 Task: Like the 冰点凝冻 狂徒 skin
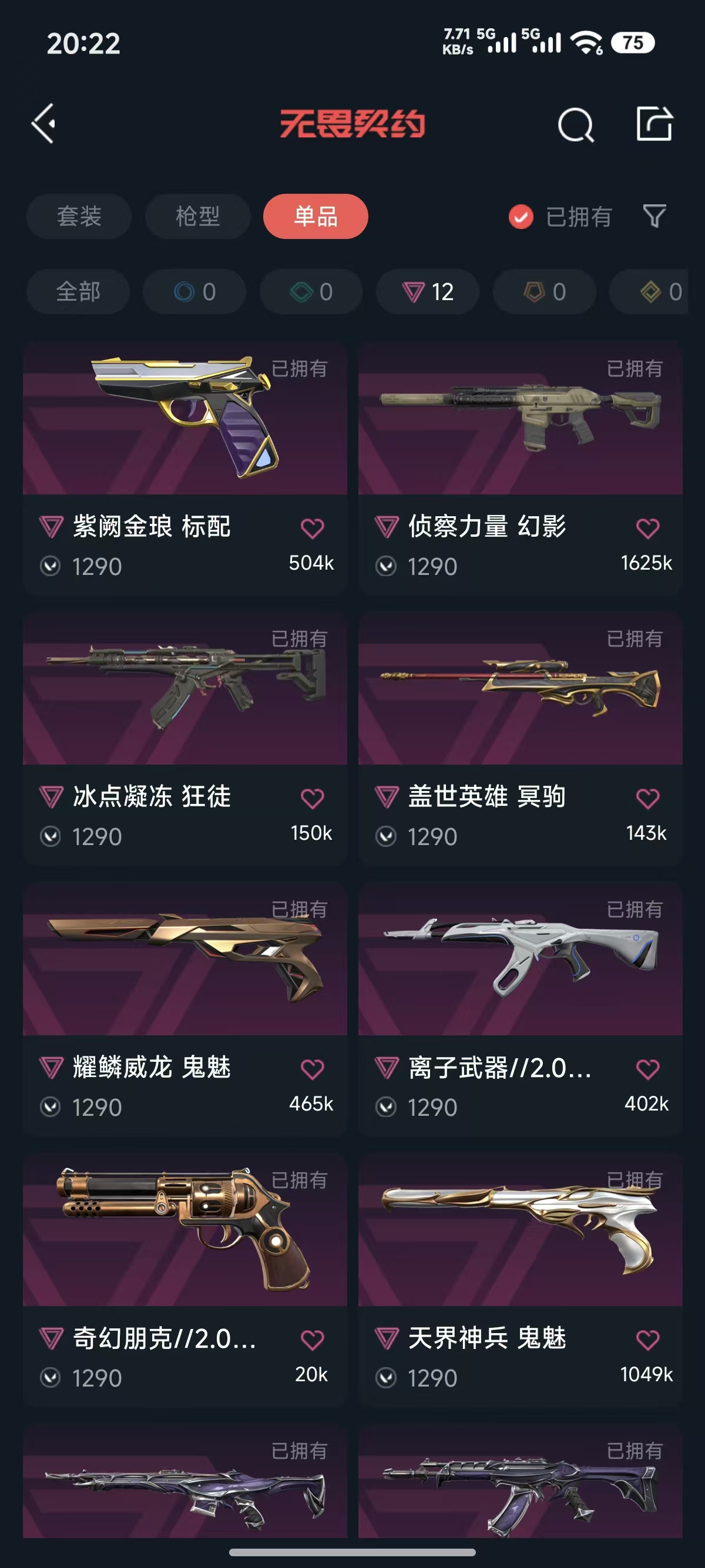pos(313,798)
